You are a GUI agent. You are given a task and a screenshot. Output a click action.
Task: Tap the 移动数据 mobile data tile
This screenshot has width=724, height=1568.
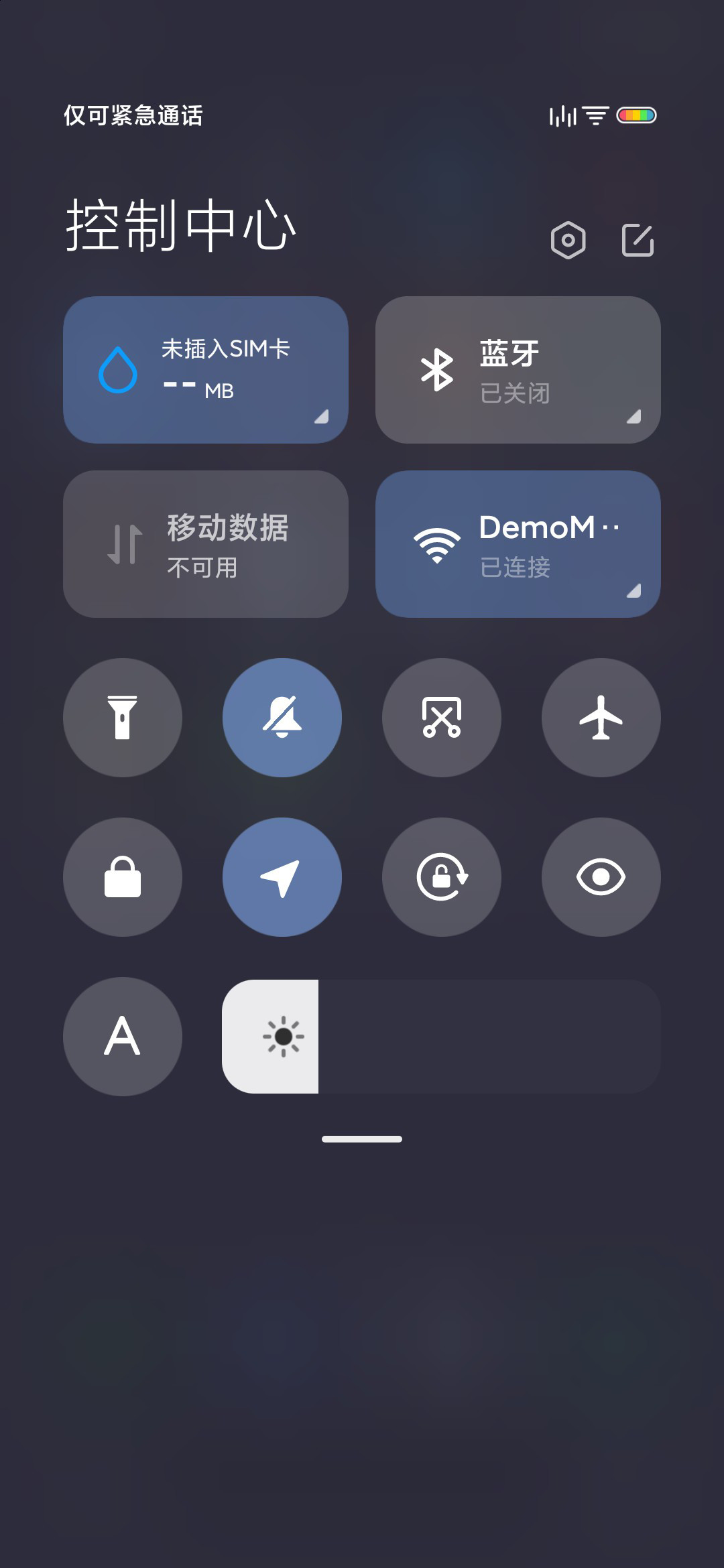206,544
